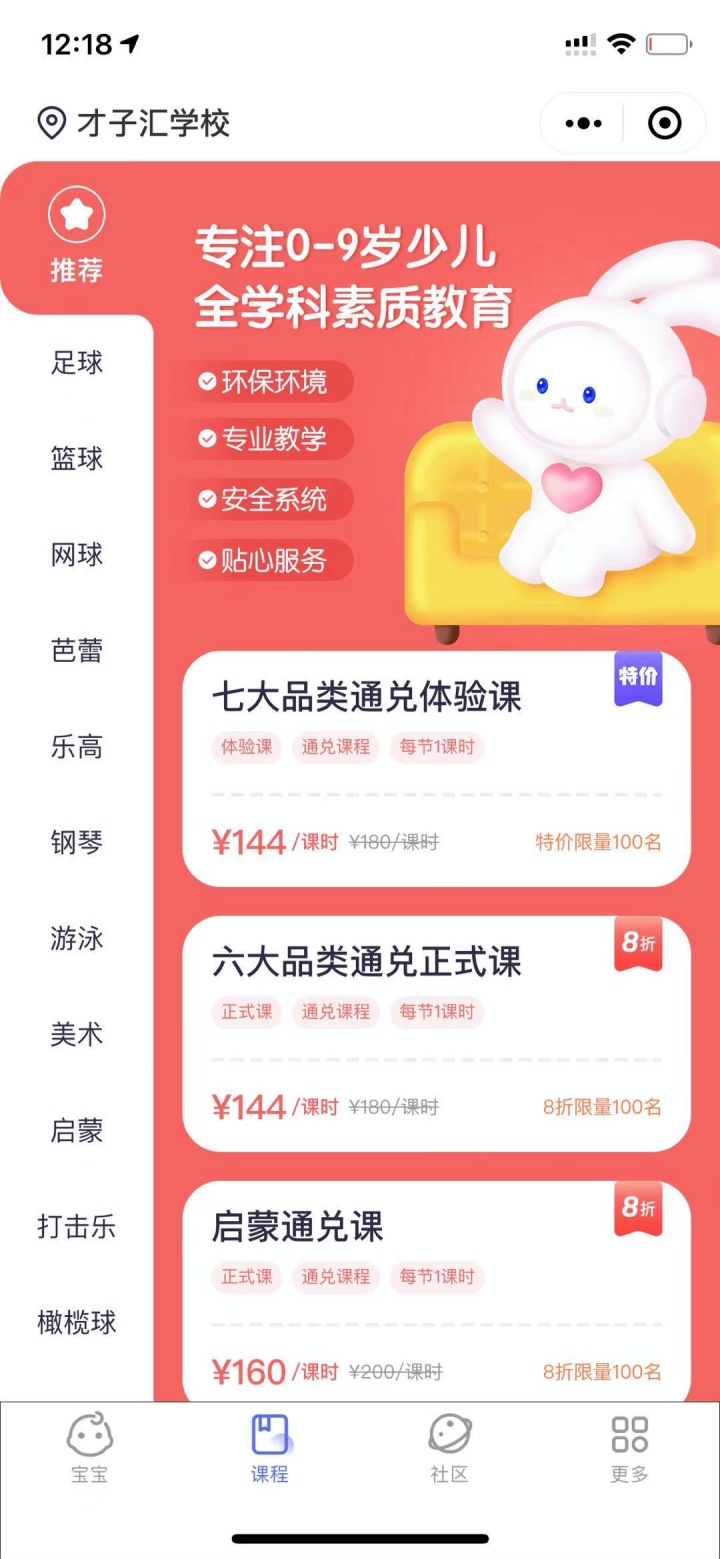Switch to the 游泳 category
This screenshot has height=1559, width=720.
(77, 939)
